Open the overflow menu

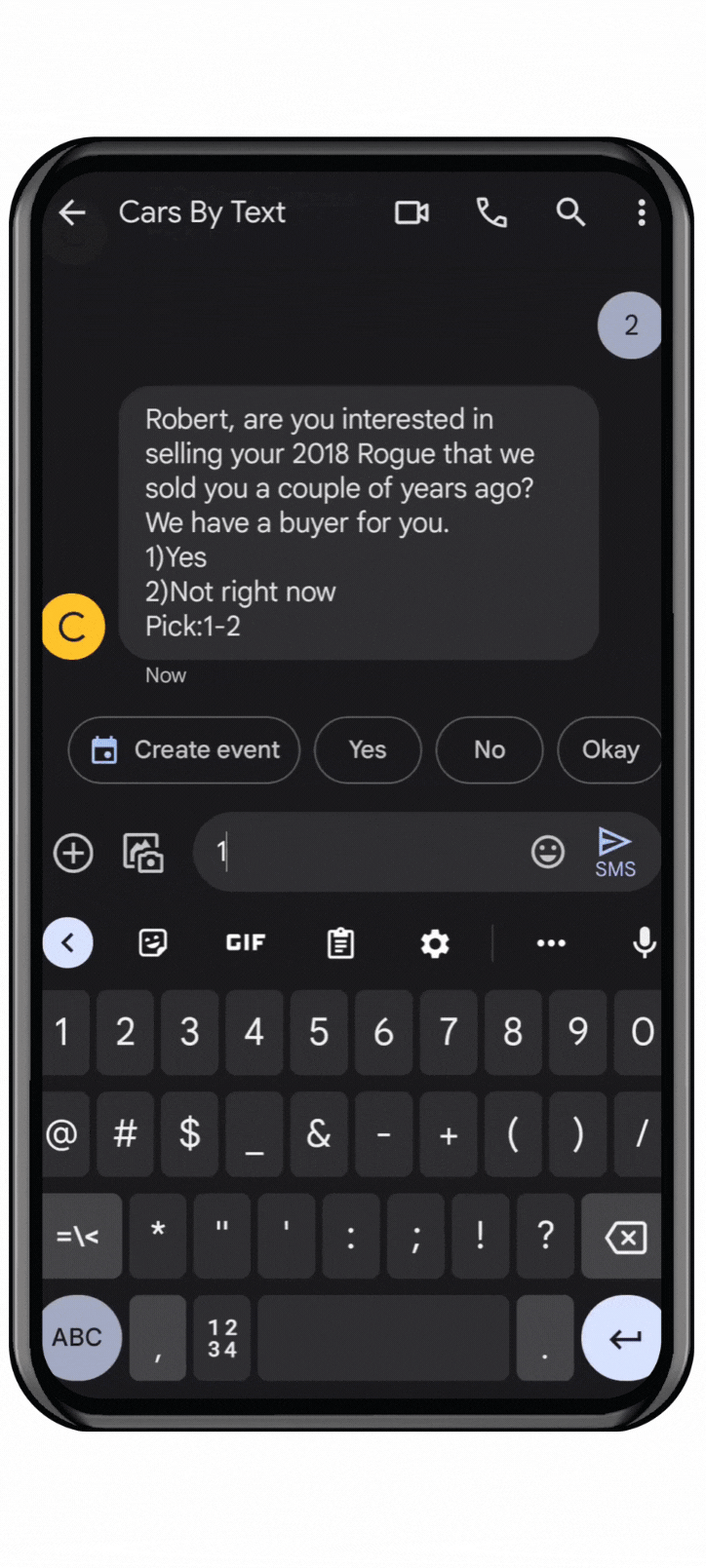click(x=641, y=212)
